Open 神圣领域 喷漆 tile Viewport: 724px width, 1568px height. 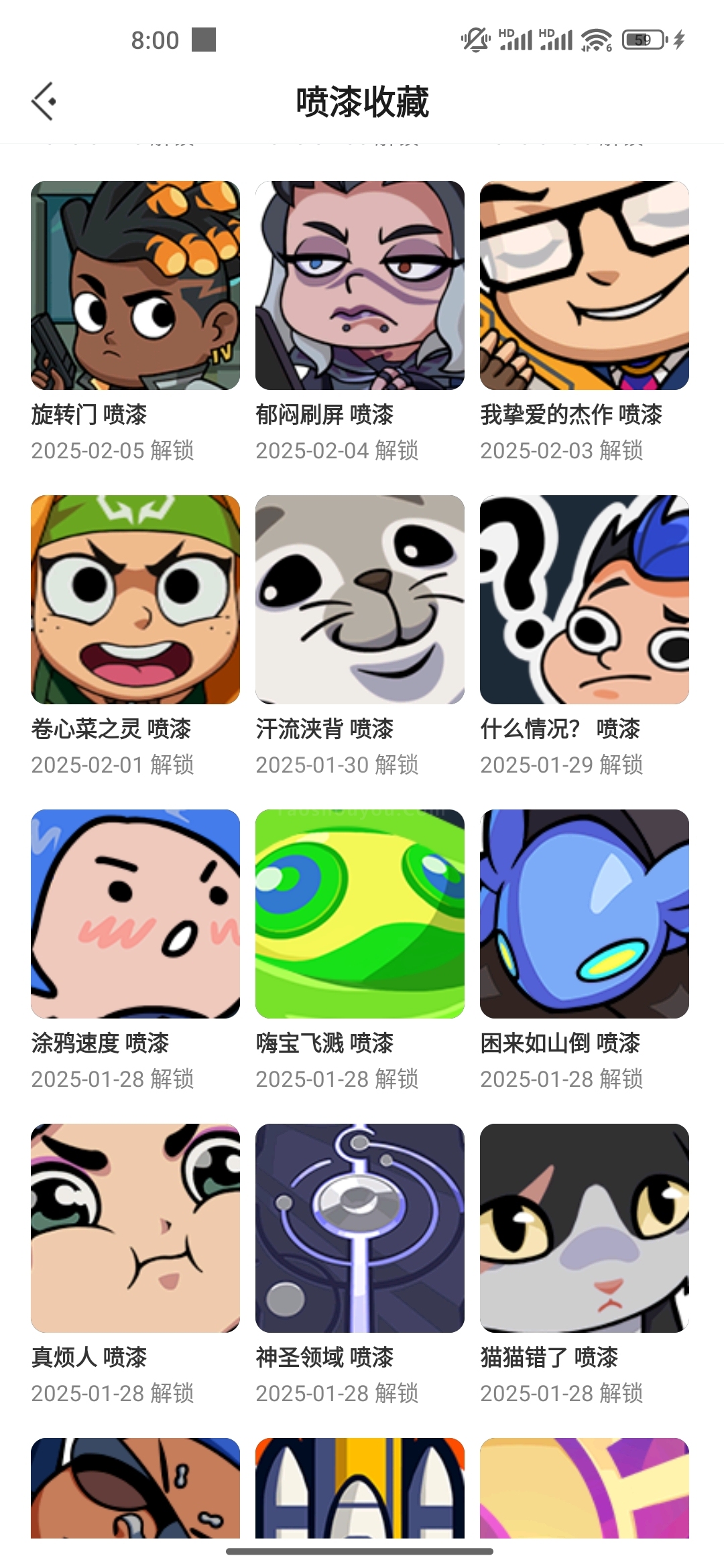coord(360,1228)
